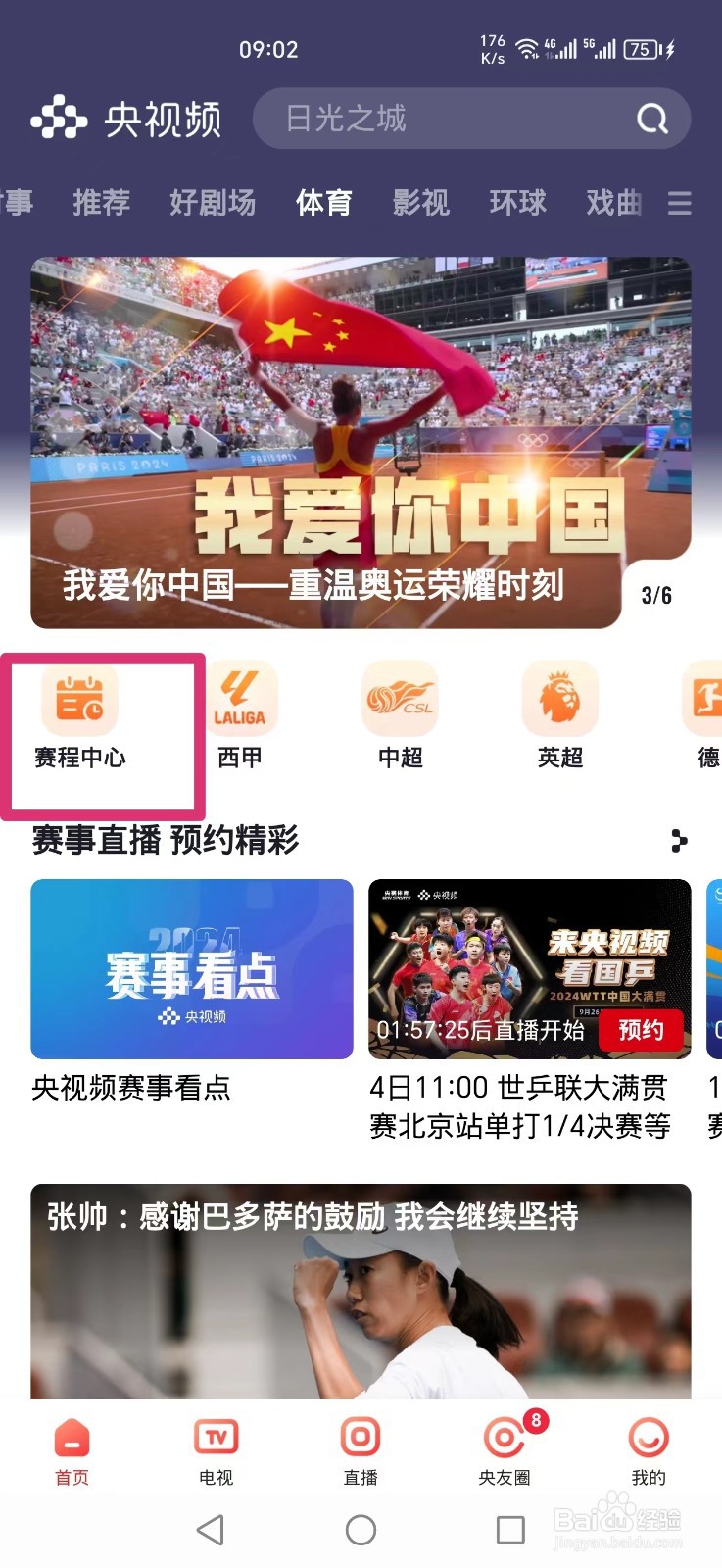
Task: Switch to the 影视 tab
Action: tap(420, 203)
